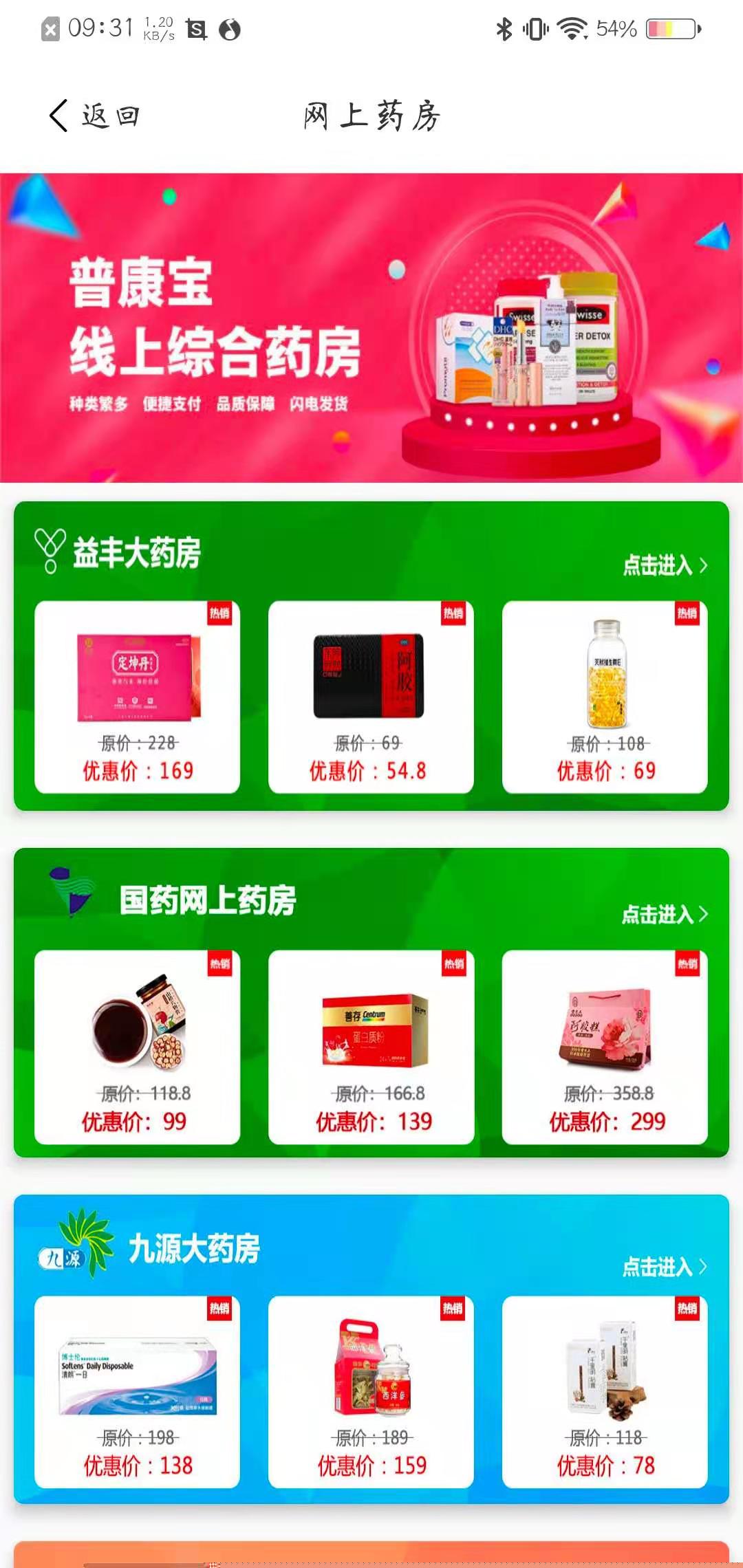This screenshot has width=743, height=1568.
Task: Enter 九源大药房 via 点击进入
Action: click(664, 1266)
